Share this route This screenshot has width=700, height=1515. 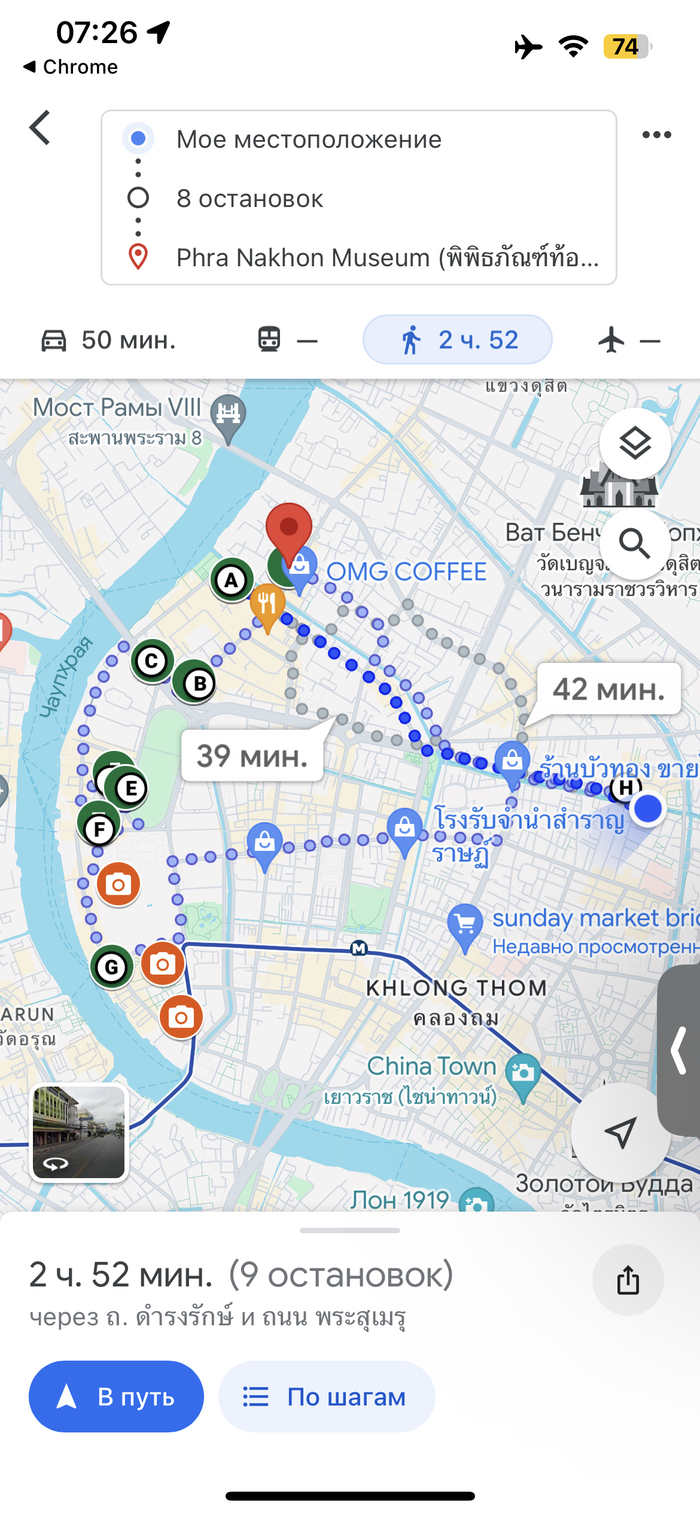pyautogui.click(x=627, y=1279)
